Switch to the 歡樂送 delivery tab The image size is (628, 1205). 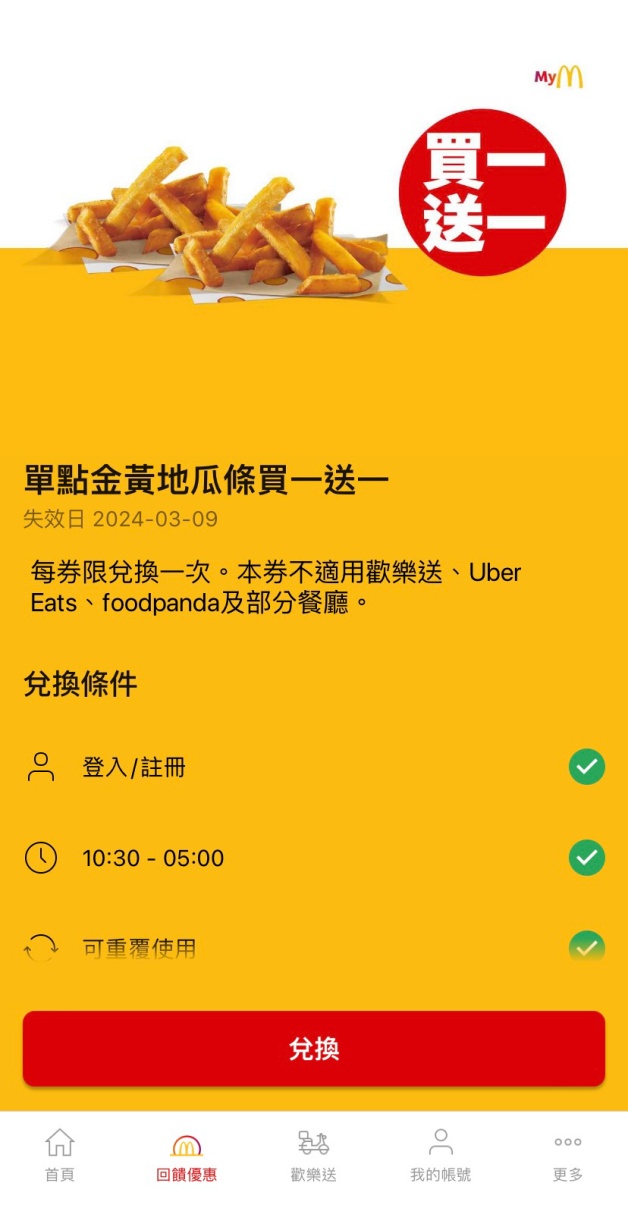coord(313,1155)
